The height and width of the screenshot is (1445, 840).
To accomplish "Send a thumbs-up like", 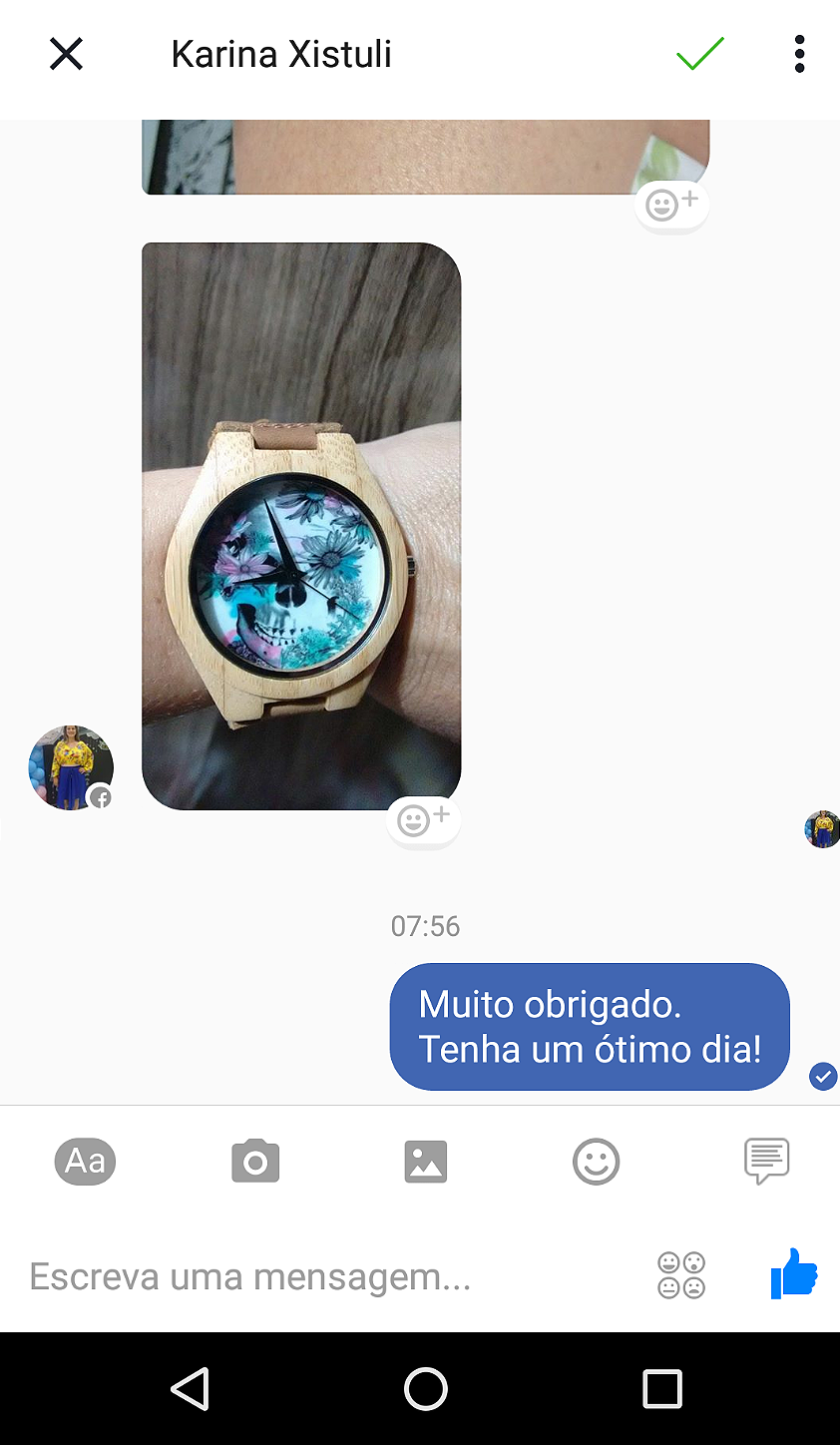I will click(794, 1274).
